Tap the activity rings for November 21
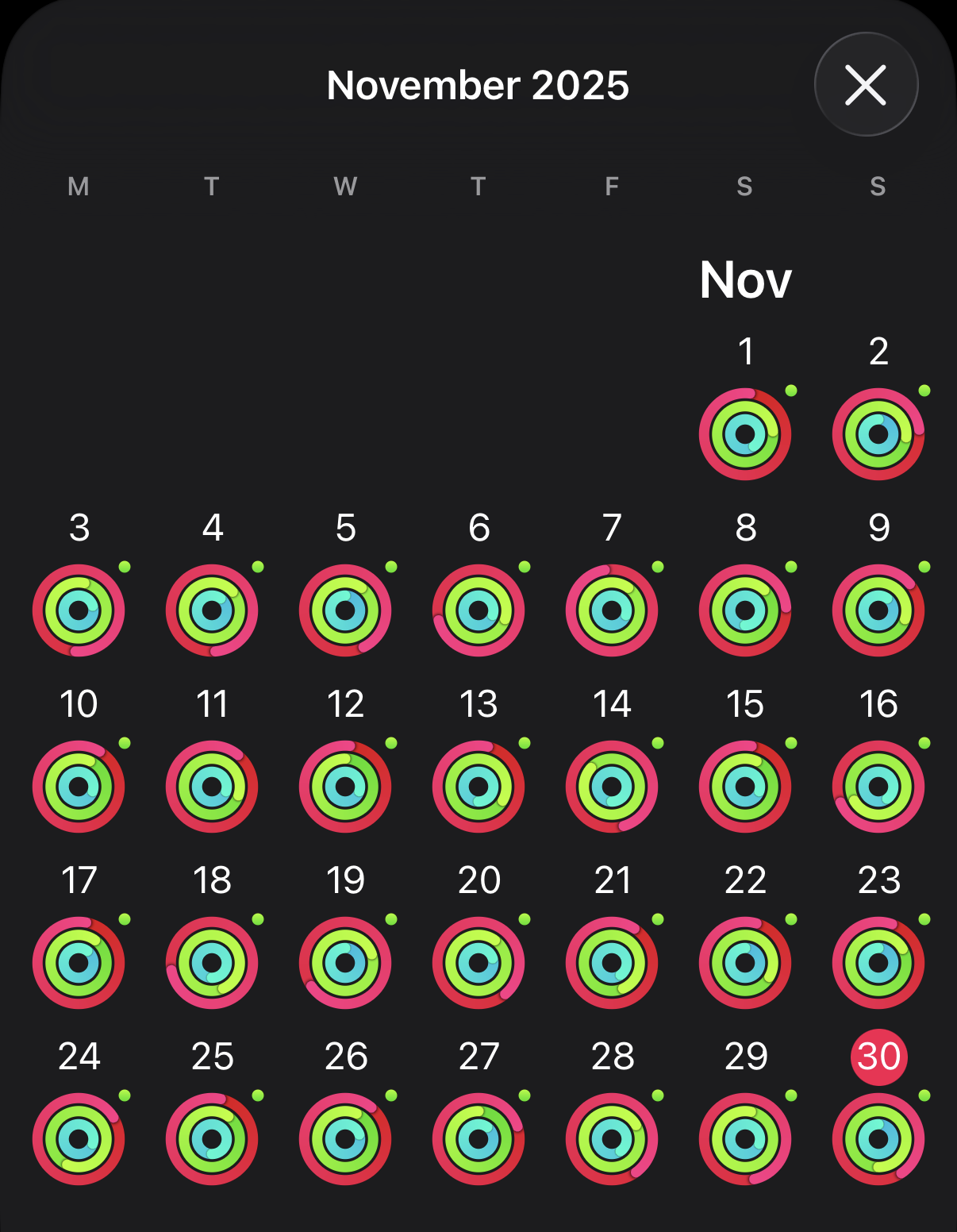Screen dimensions: 957x1232 [x=611, y=963]
